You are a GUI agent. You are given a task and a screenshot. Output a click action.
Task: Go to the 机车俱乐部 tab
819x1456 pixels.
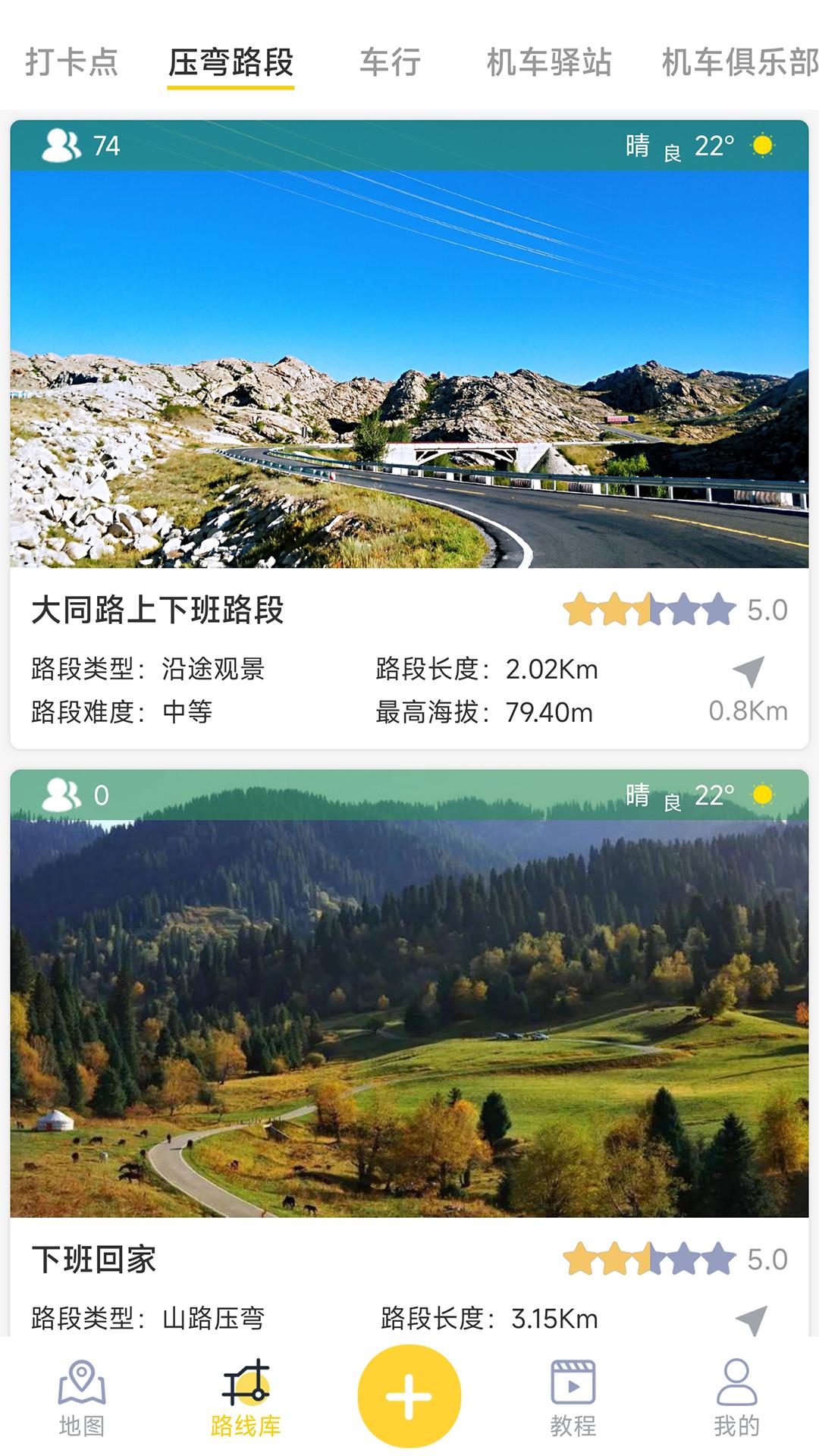(739, 62)
